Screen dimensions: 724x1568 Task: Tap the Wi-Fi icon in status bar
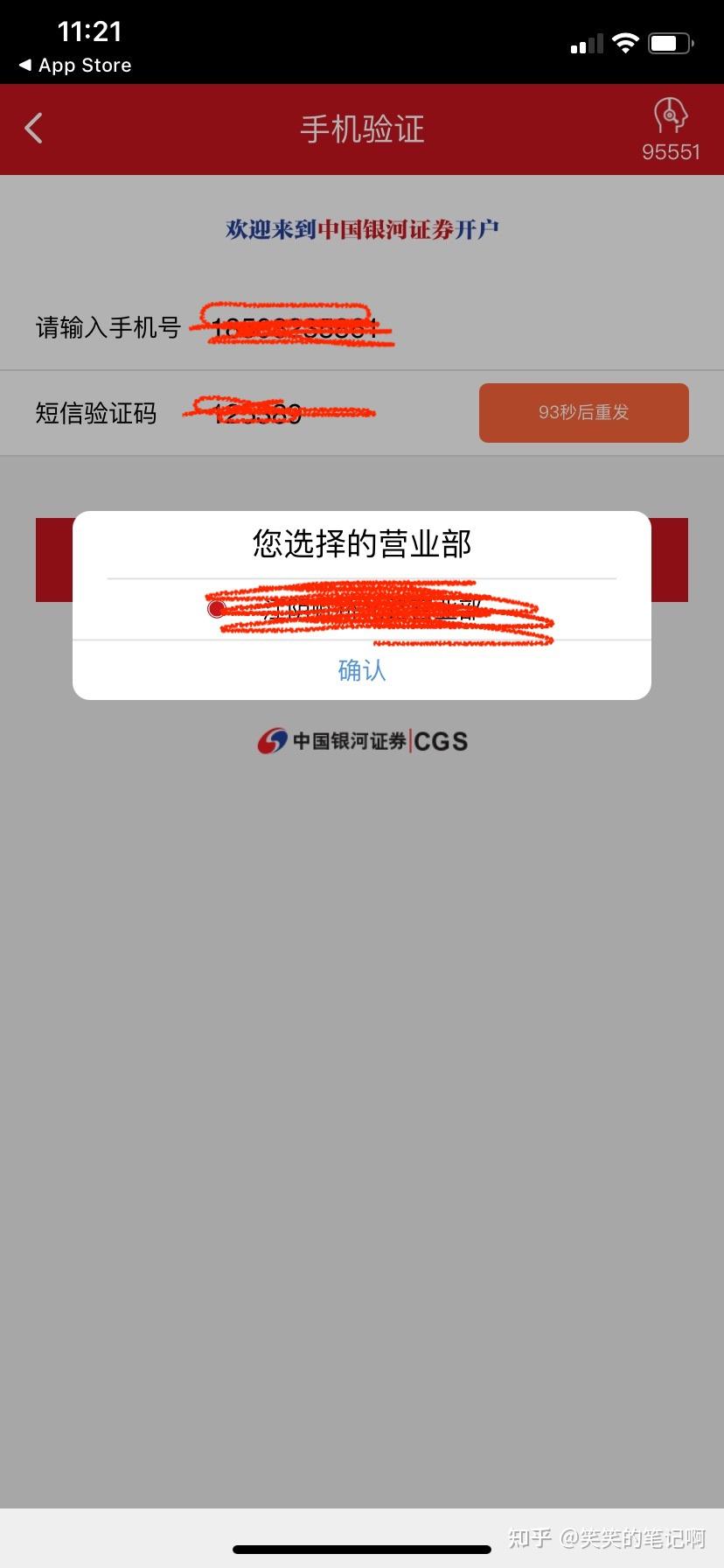coord(625,42)
